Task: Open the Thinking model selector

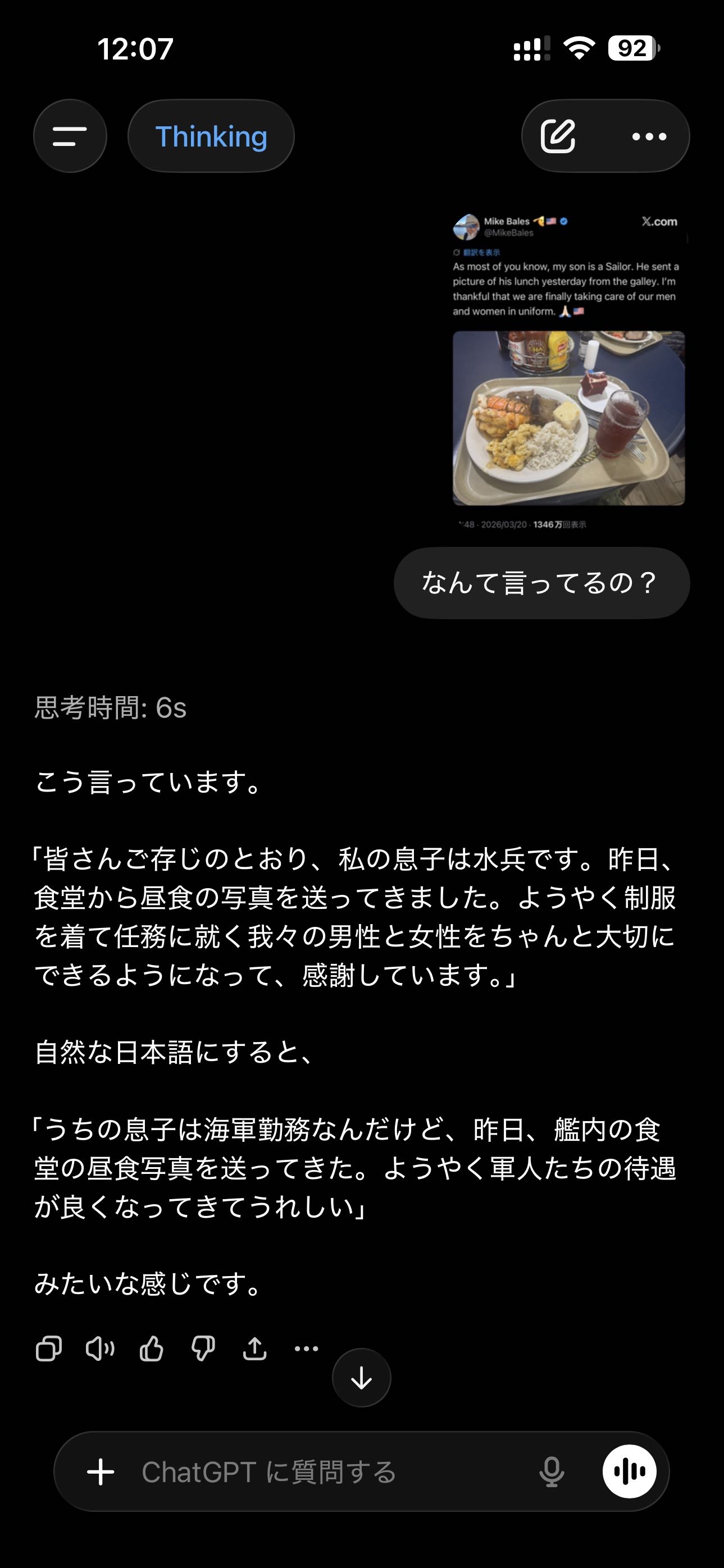Action: click(211, 136)
